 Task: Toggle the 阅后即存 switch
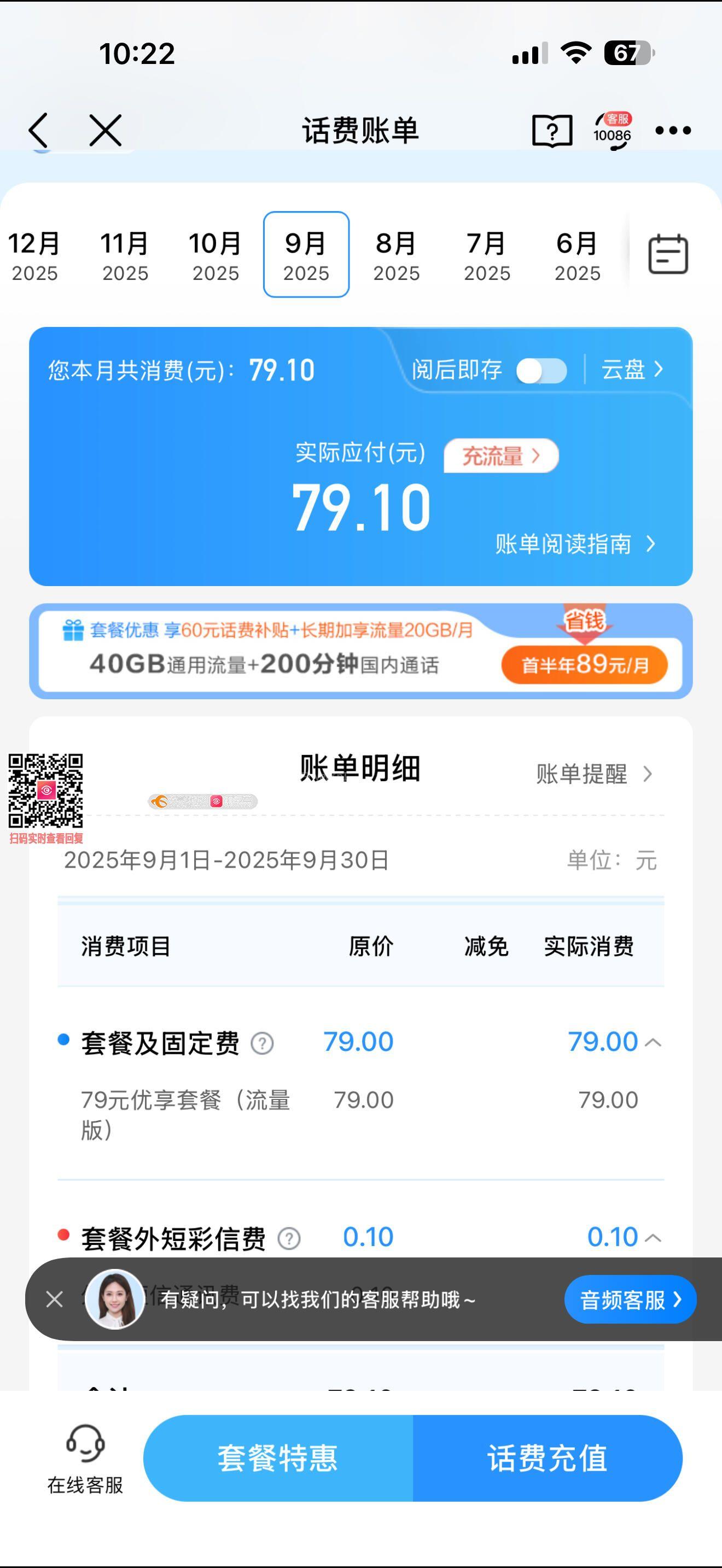(x=541, y=371)
